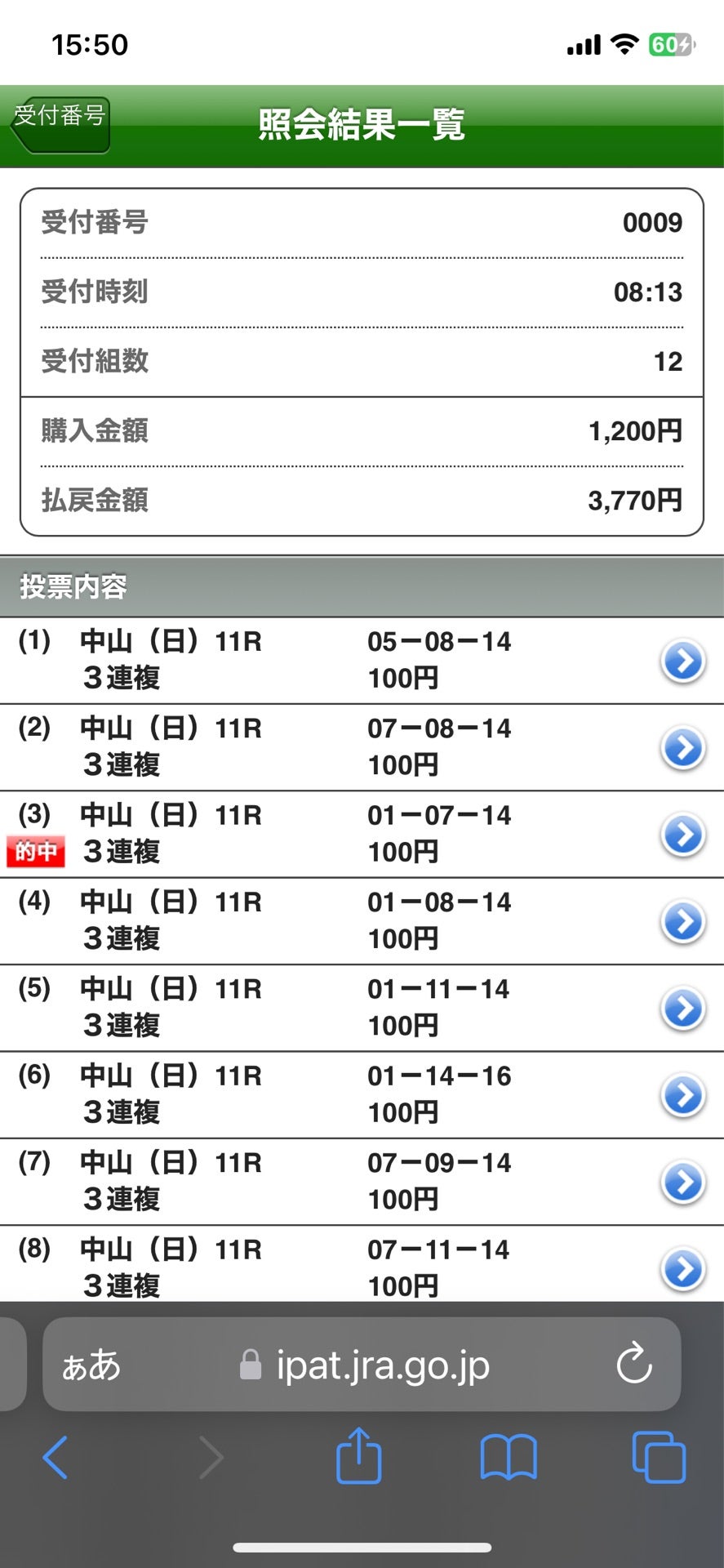Open bet row 01-11-14
This screenshot has height=1568, width=724.
[x=682, y=1009]
